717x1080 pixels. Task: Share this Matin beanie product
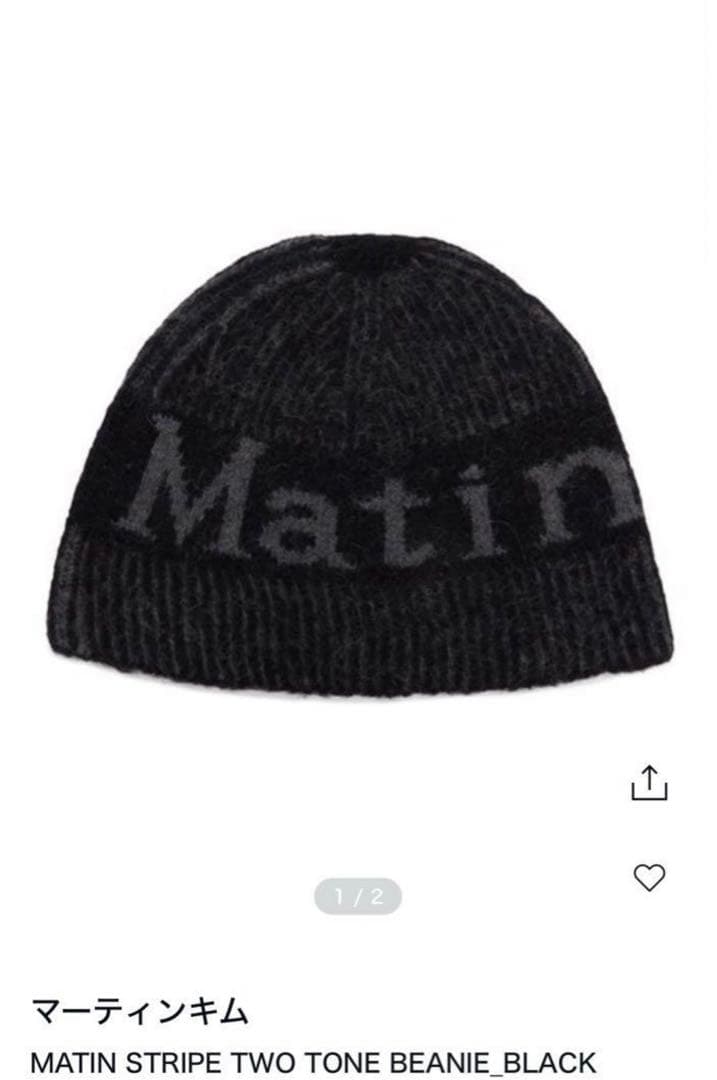[648, 783]
